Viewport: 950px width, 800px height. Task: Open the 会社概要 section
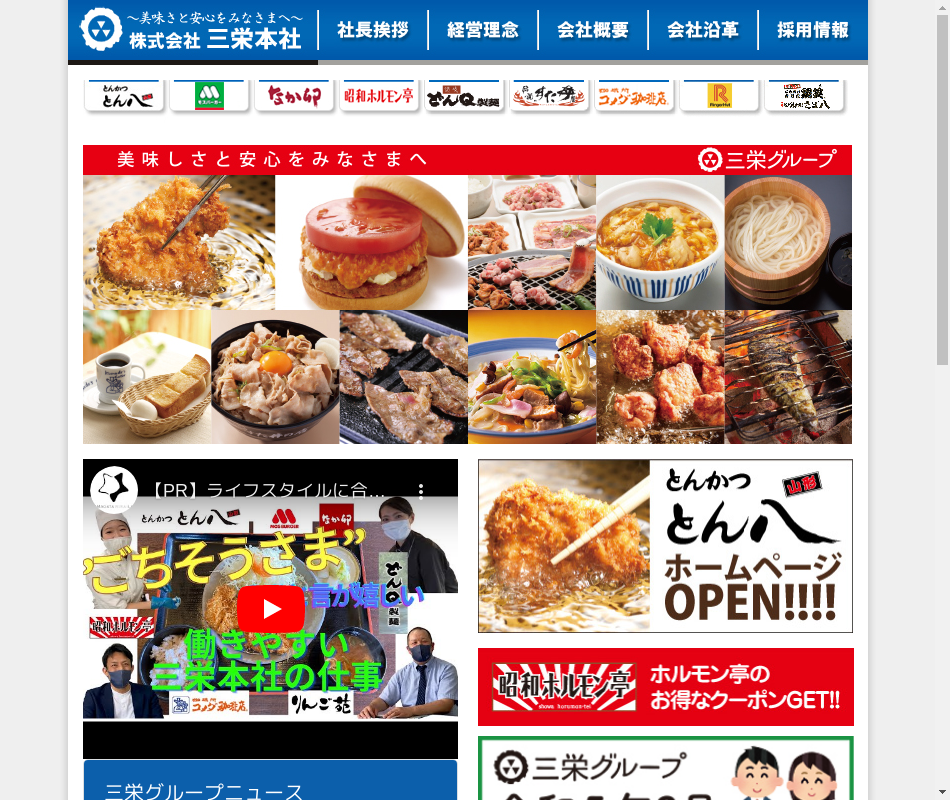pyautogui.click(x=593, y=30)
